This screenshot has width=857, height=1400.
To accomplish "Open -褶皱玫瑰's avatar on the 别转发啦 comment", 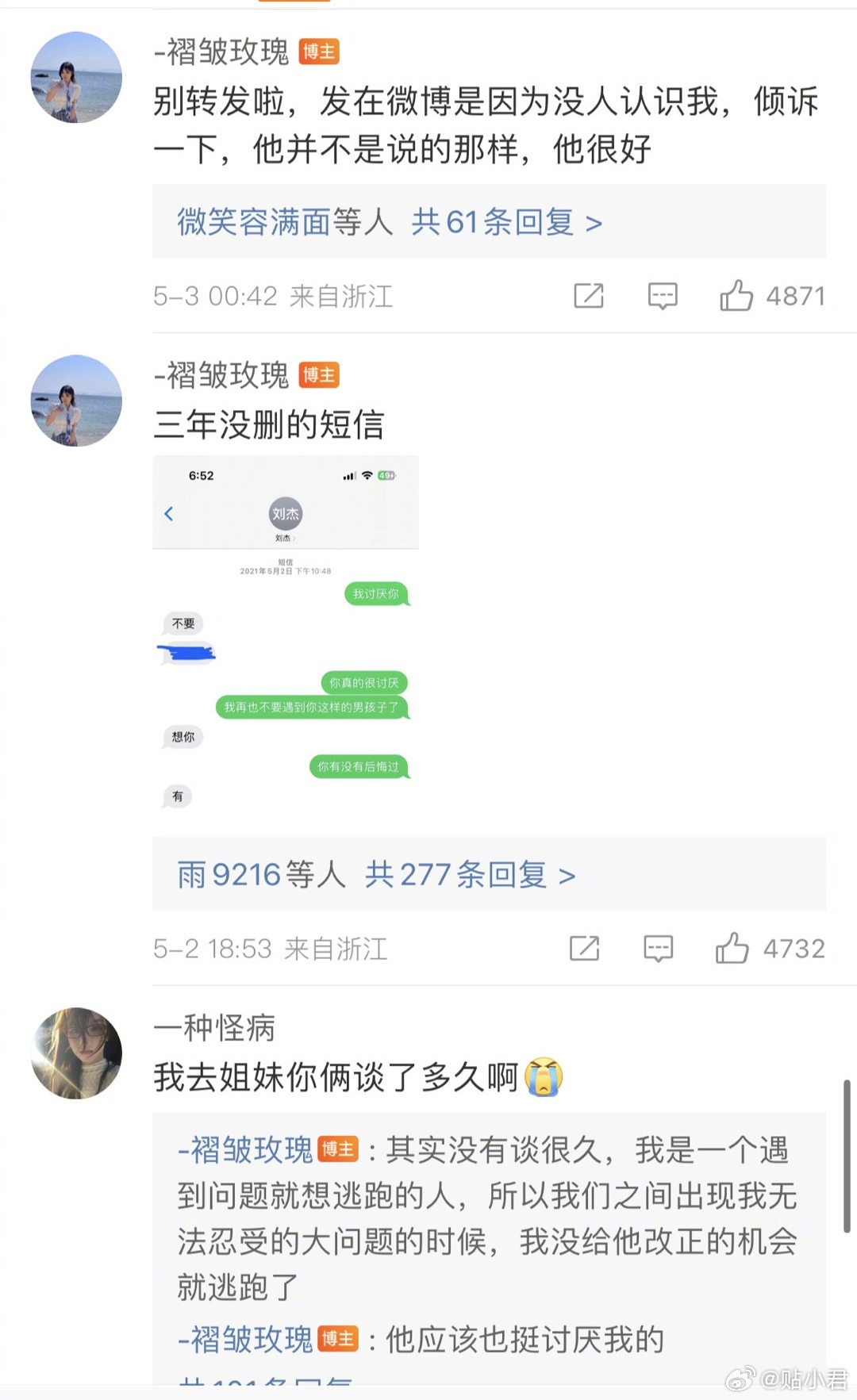I will [76, 77].
